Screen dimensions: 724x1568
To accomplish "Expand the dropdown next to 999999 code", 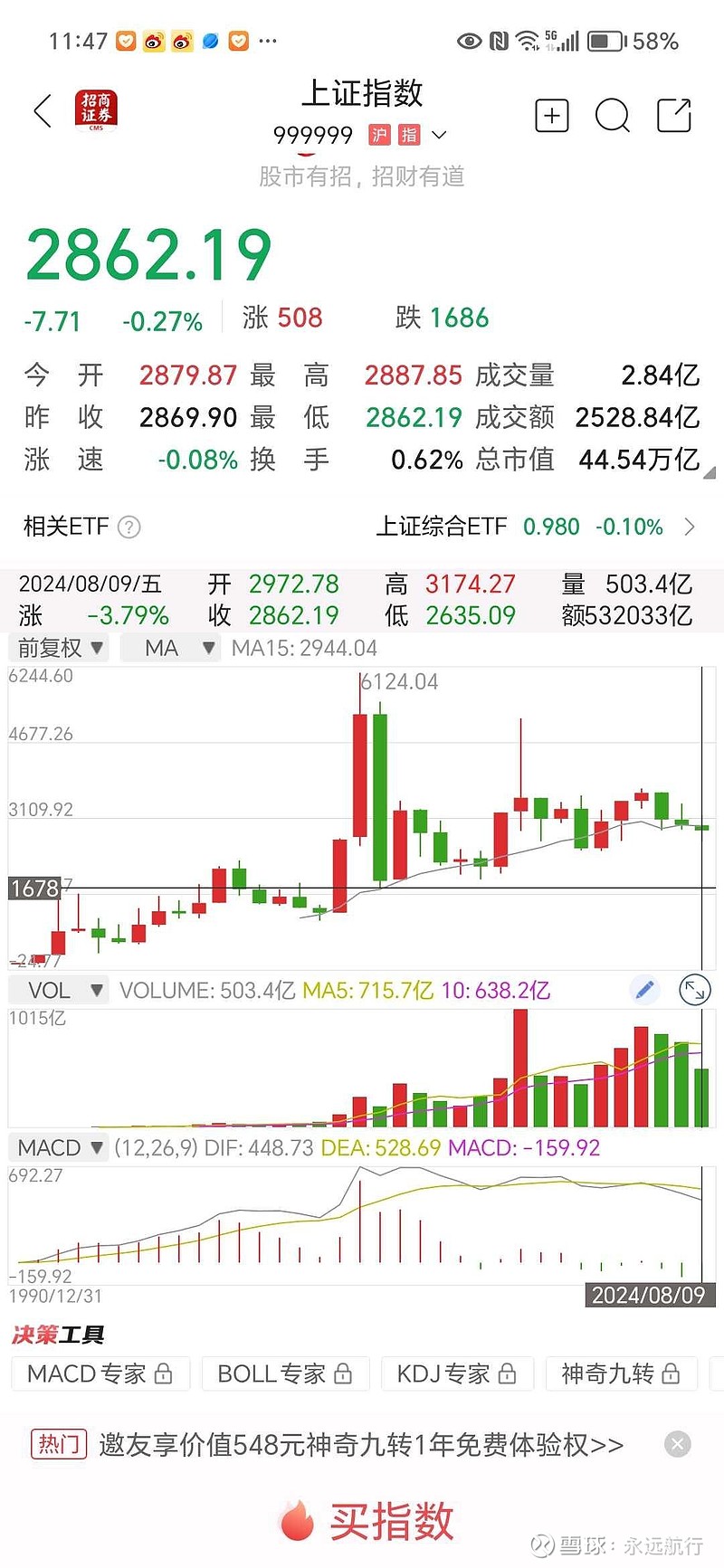I will 439,136.
